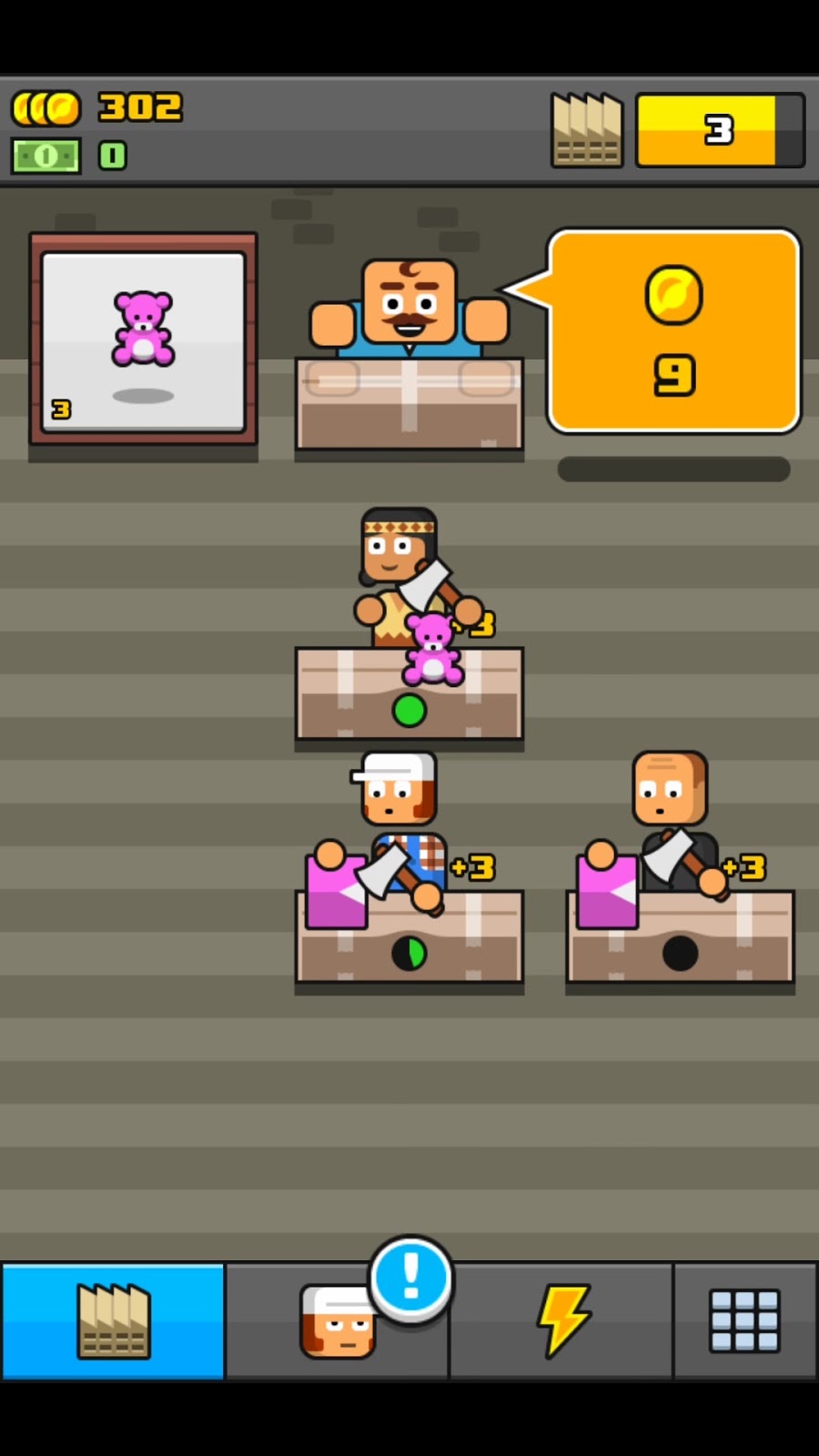Tap the mustached seller at the counter
This screenshot has height=1456, width=819.
tap(409, 309)
